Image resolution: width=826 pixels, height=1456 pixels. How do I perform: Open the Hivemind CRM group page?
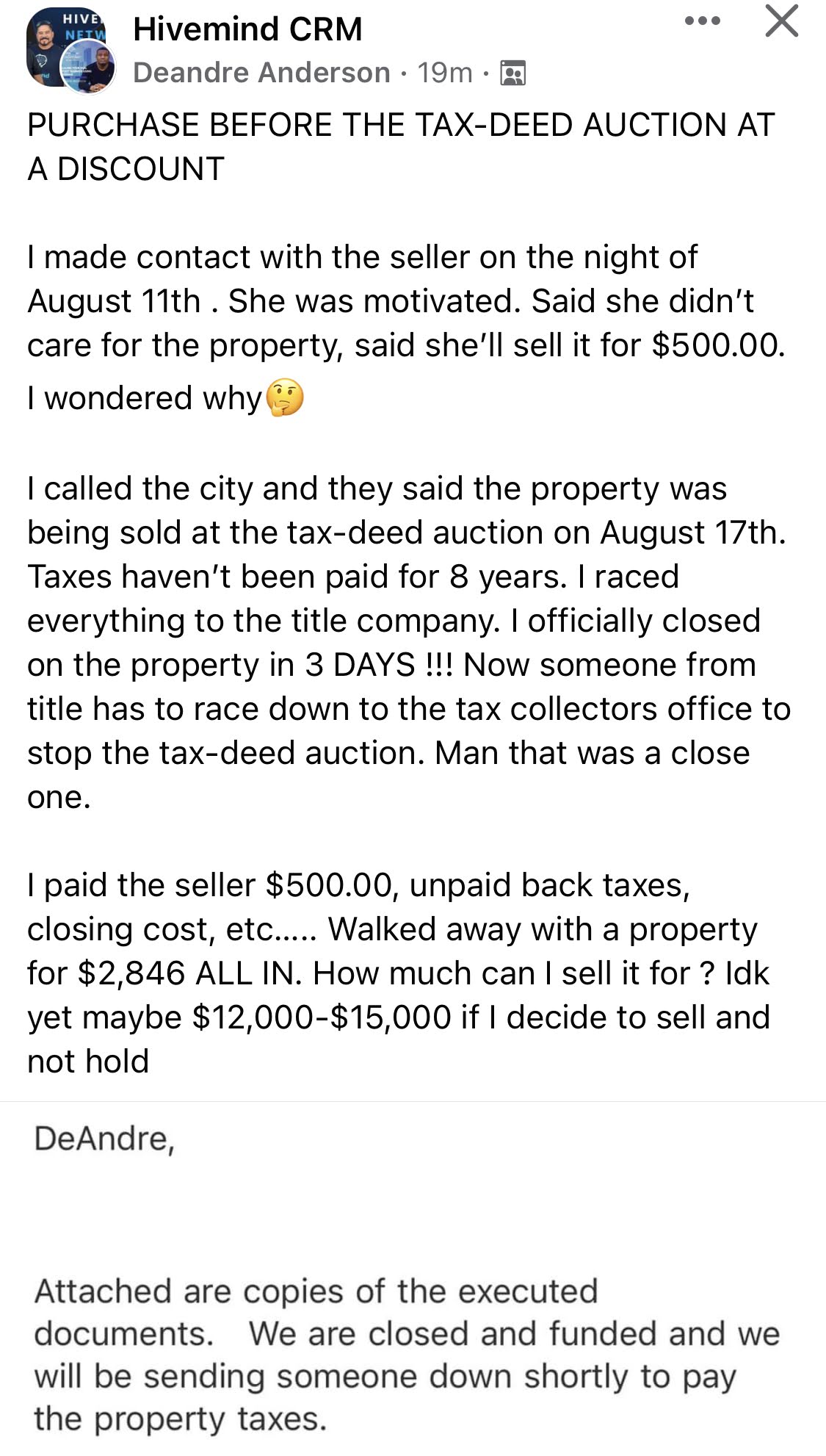[247, 29]
